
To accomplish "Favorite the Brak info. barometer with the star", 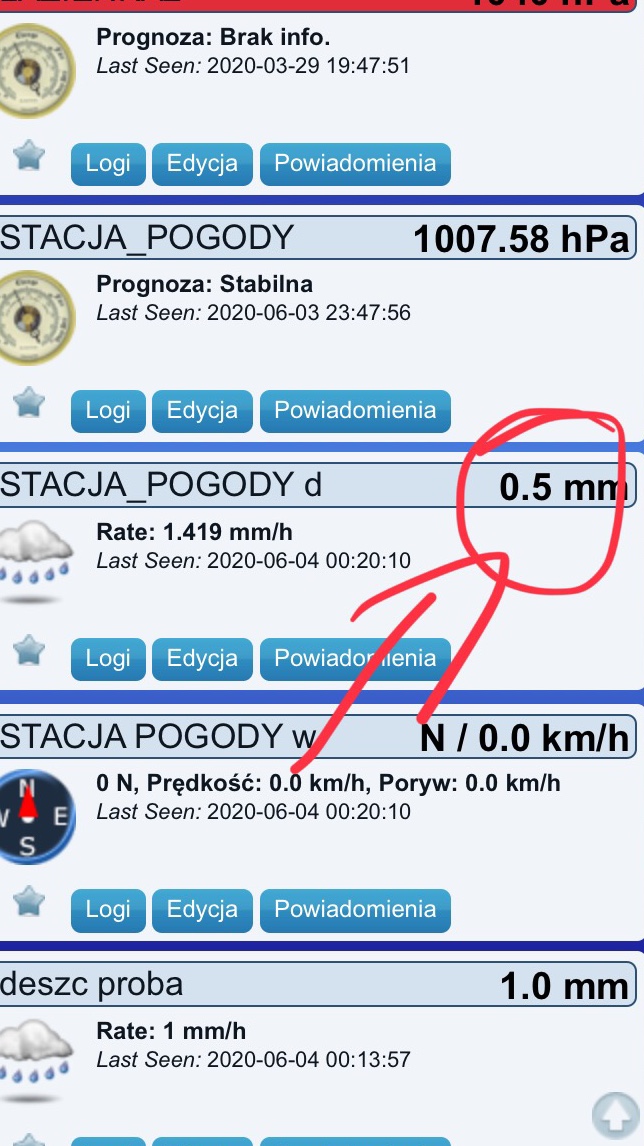I will tap(29, 155).
